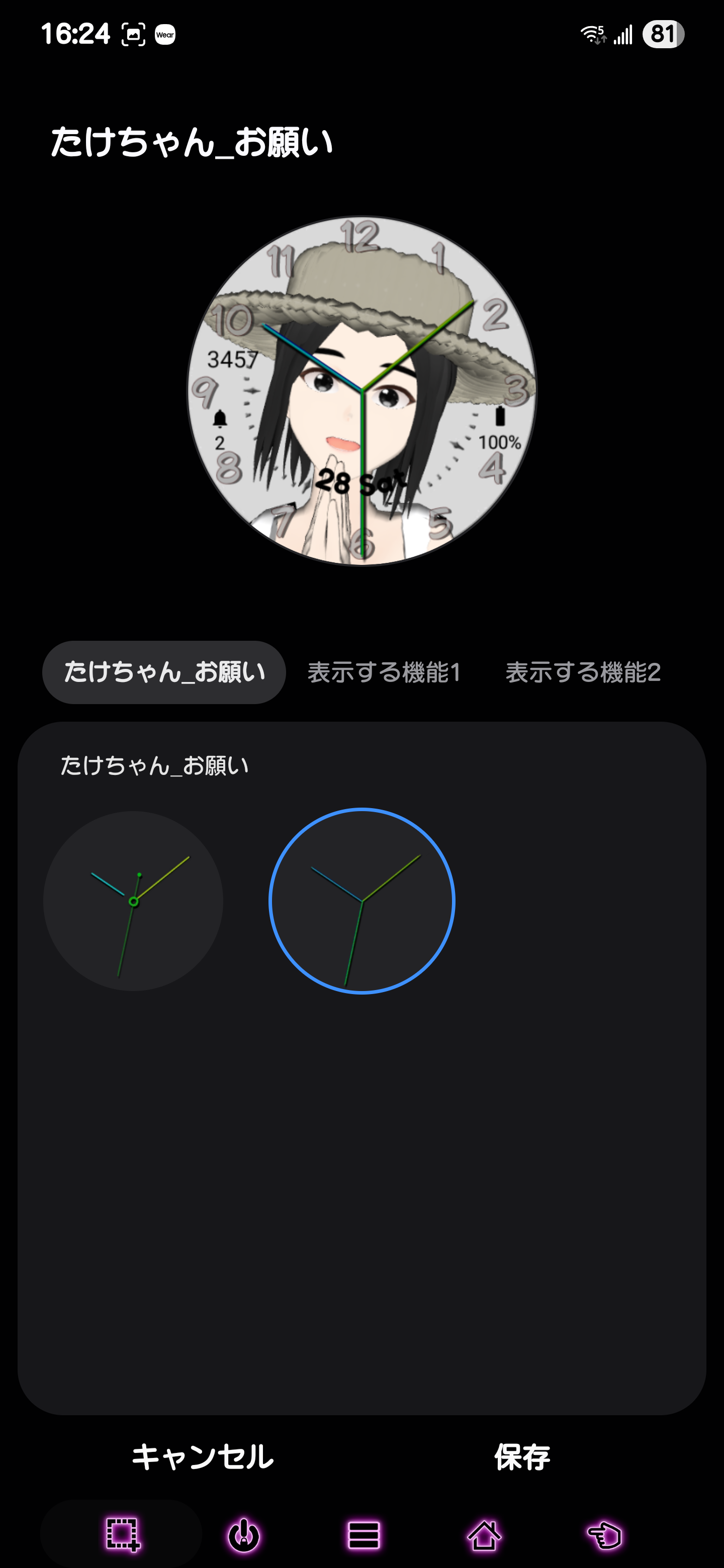This screenshot has width=724, height=1568.
Task: Choose the clock hands style with center ring
Action: (x=133, y=901)
